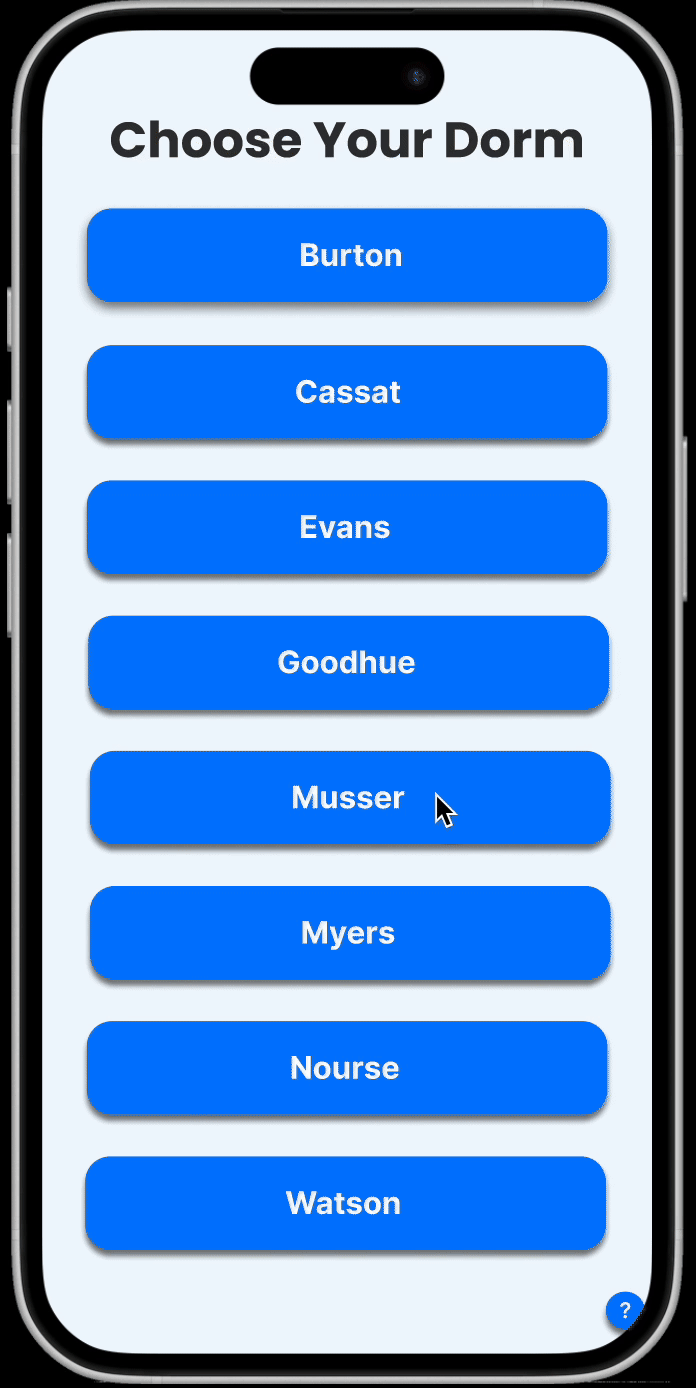Open the help question mark icon
696x1388 pixels.
624,1310
